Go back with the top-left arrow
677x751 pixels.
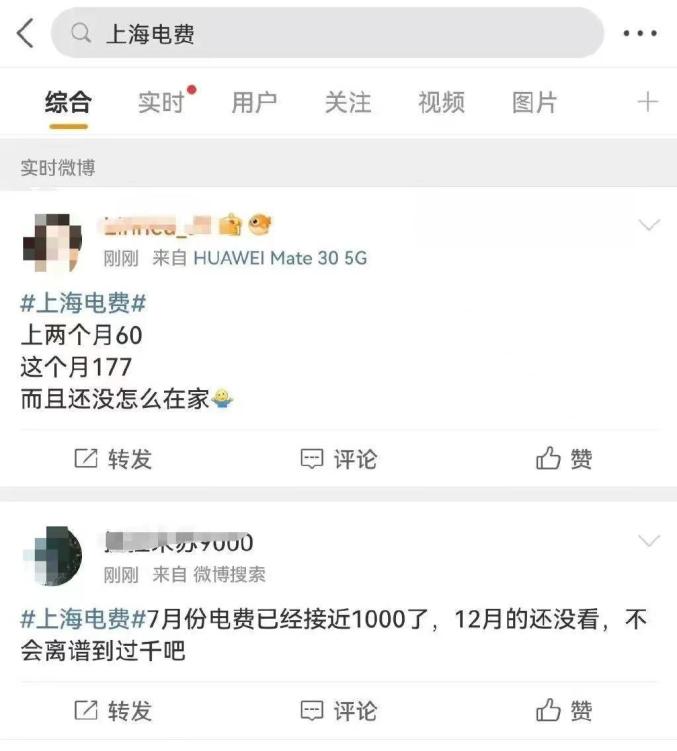pyautogui.click(x=25, y=33)
